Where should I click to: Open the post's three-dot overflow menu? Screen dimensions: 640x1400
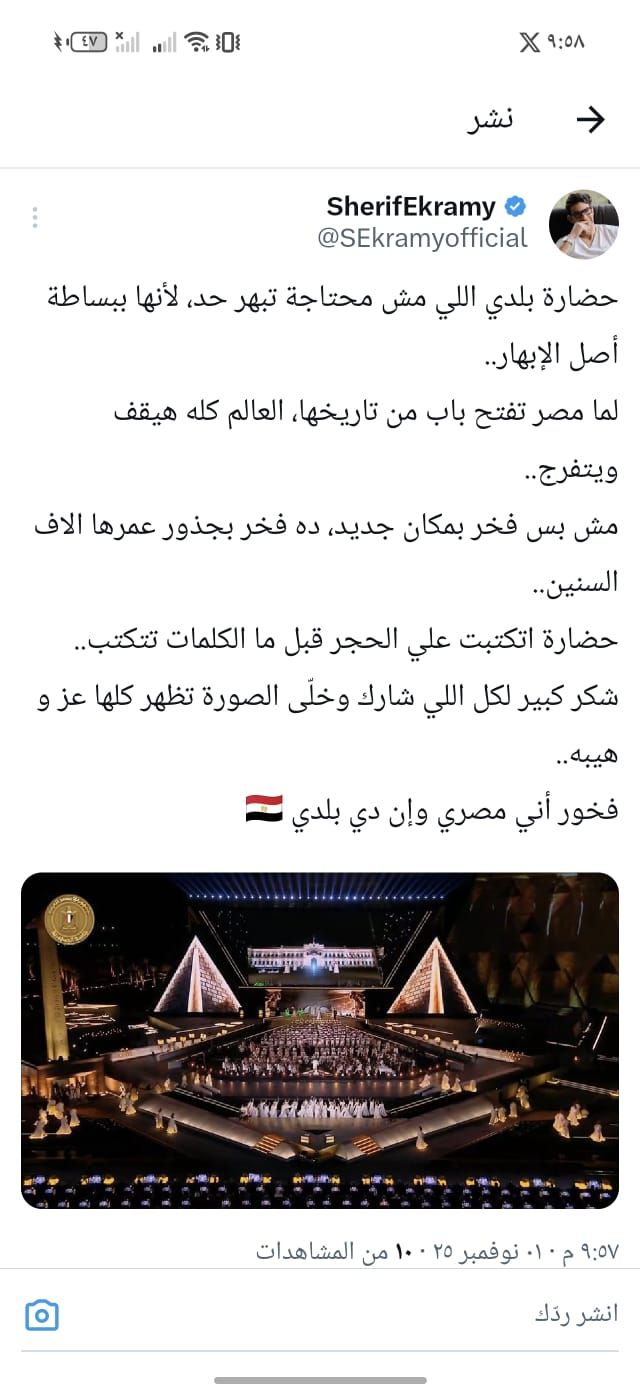(35, 217)
